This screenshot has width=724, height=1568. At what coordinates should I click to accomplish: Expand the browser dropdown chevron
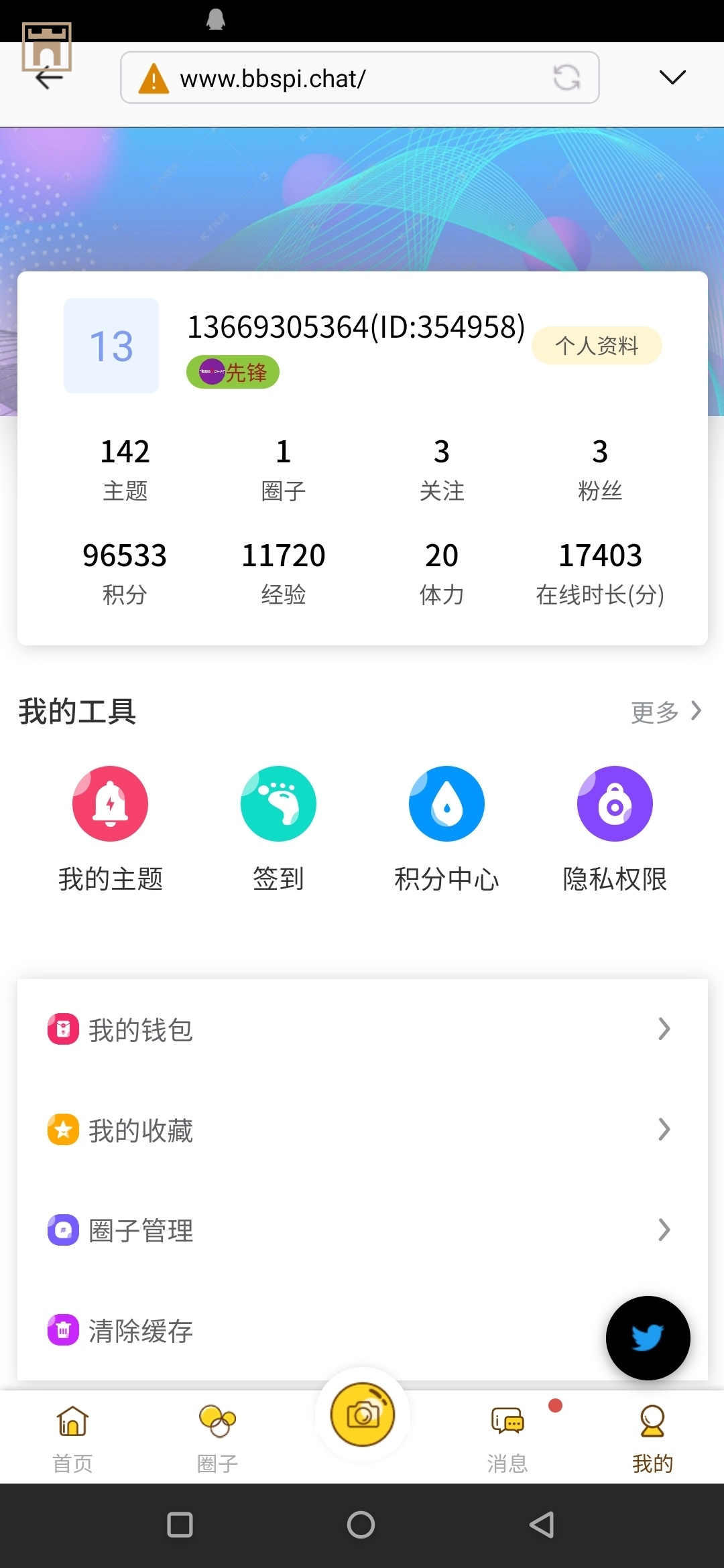pos(672,78)
